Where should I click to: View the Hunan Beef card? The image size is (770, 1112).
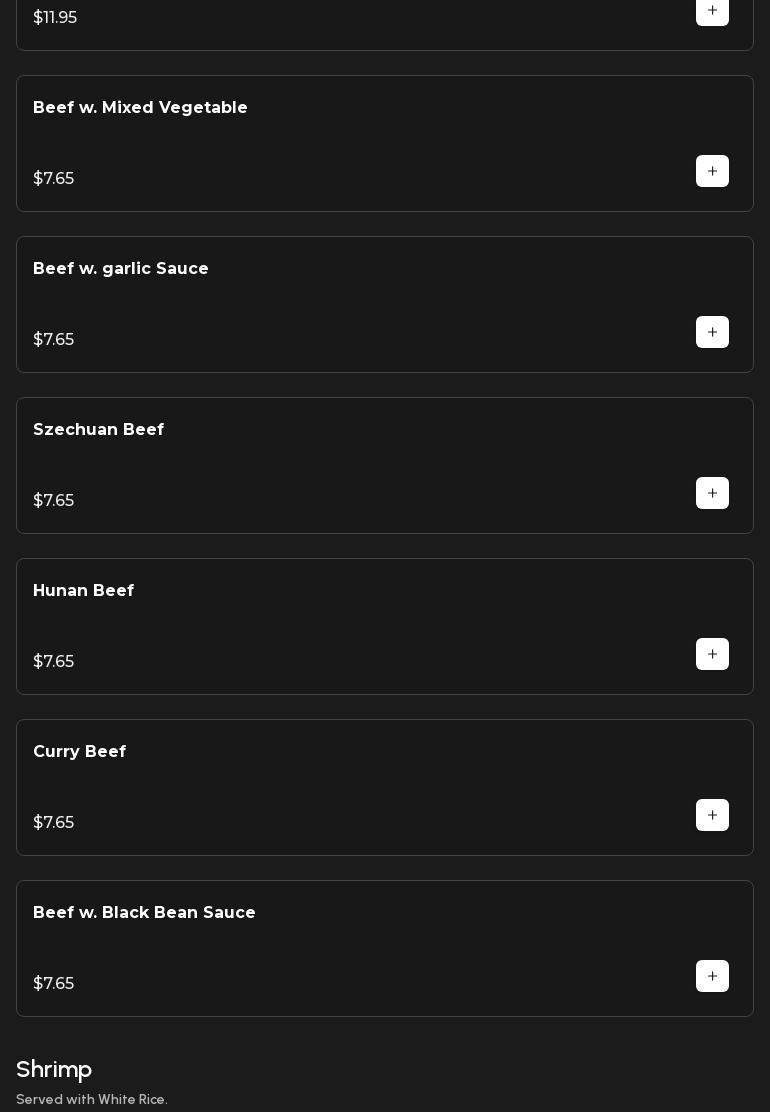click(x=384, y=626)
